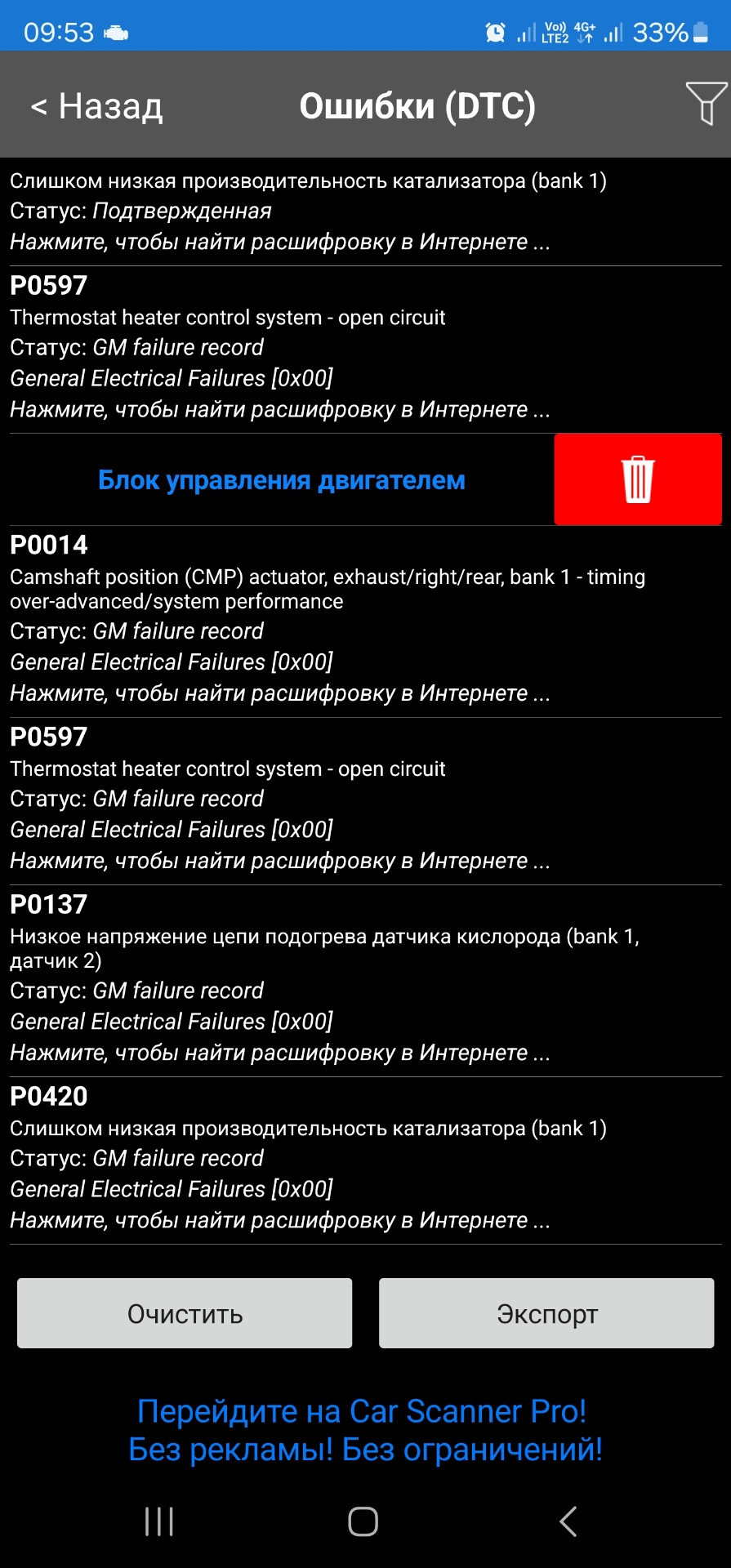Viewport: 731px width, 1568px height.
Task: Tap the Очистить button to clear errors
Action: (x=185, y=1313)
